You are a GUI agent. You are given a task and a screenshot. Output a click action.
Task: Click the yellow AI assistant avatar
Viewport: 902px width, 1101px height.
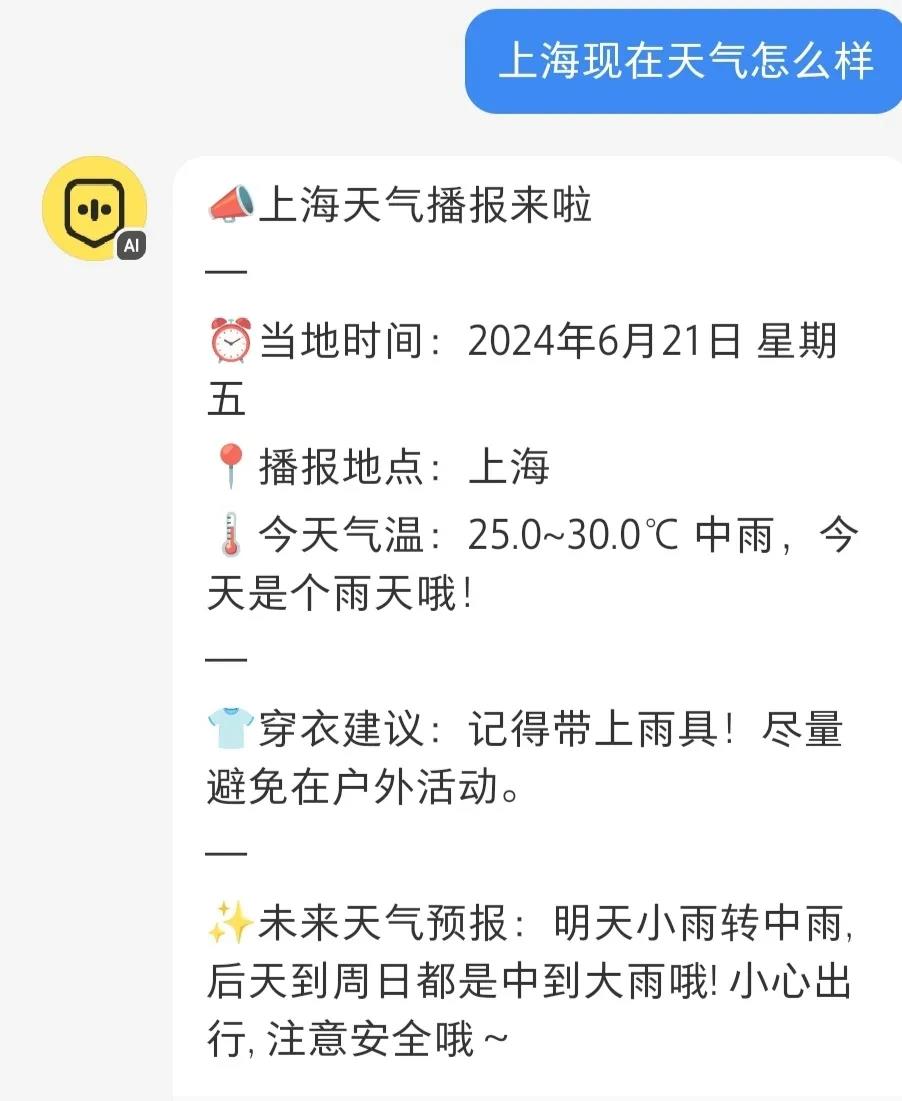[94, 208]
